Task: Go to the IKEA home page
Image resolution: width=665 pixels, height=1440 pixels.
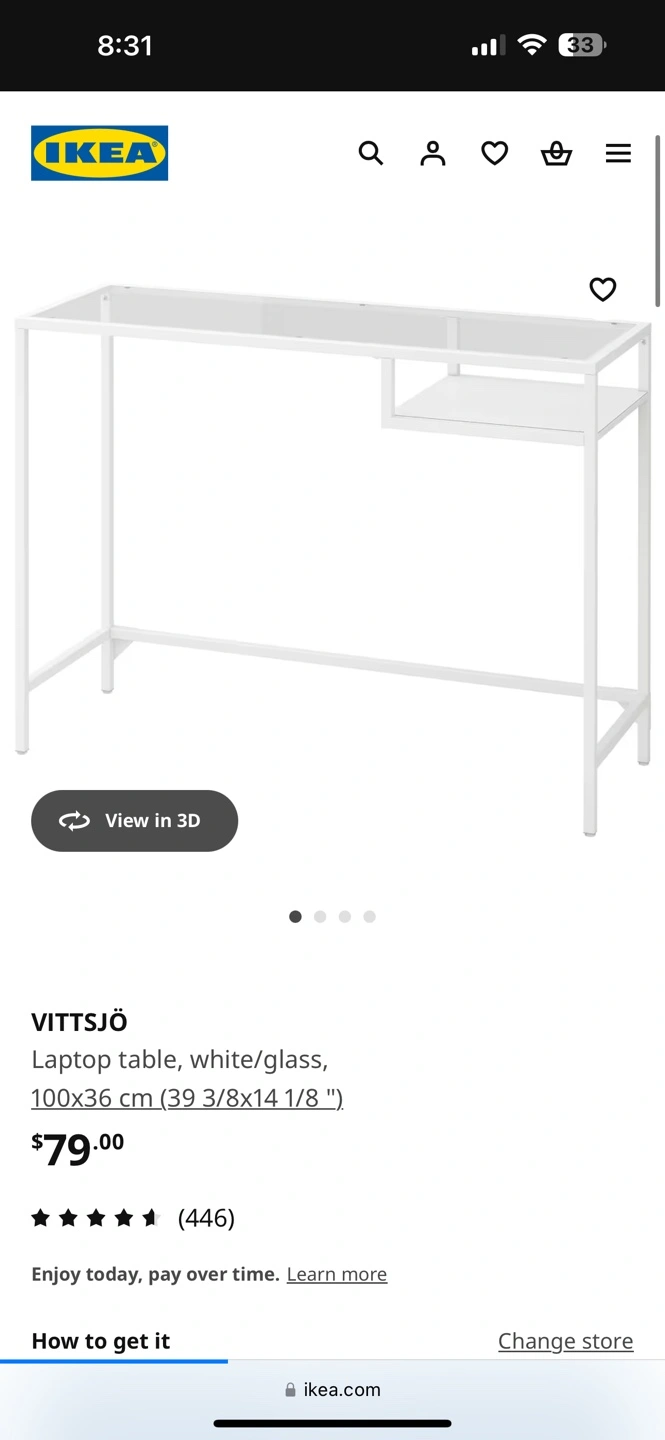Action: pyautogui.click(x=99, y=153)
